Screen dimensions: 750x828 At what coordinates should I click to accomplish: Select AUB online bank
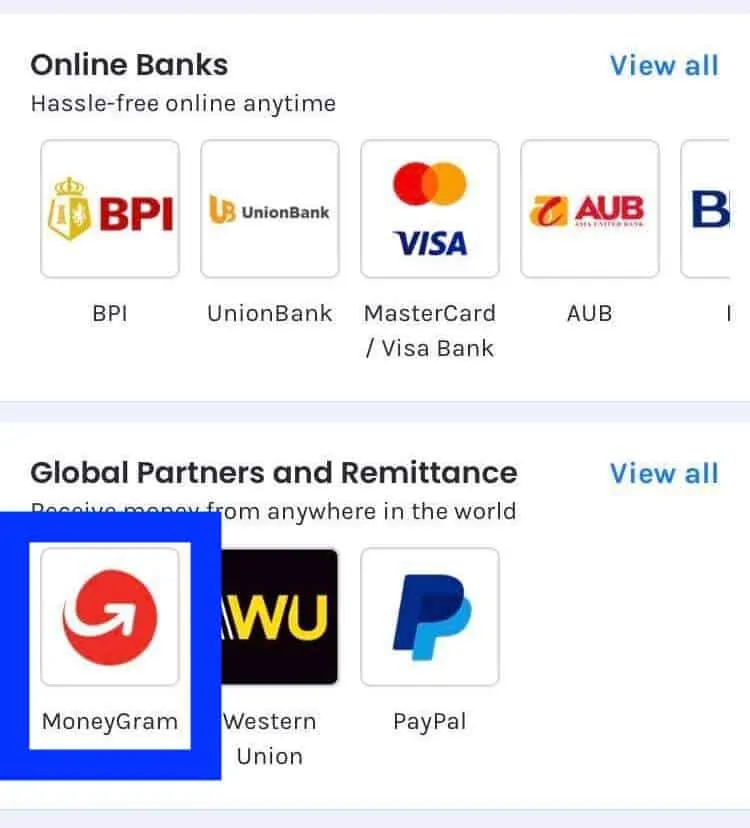pos(590,209)
